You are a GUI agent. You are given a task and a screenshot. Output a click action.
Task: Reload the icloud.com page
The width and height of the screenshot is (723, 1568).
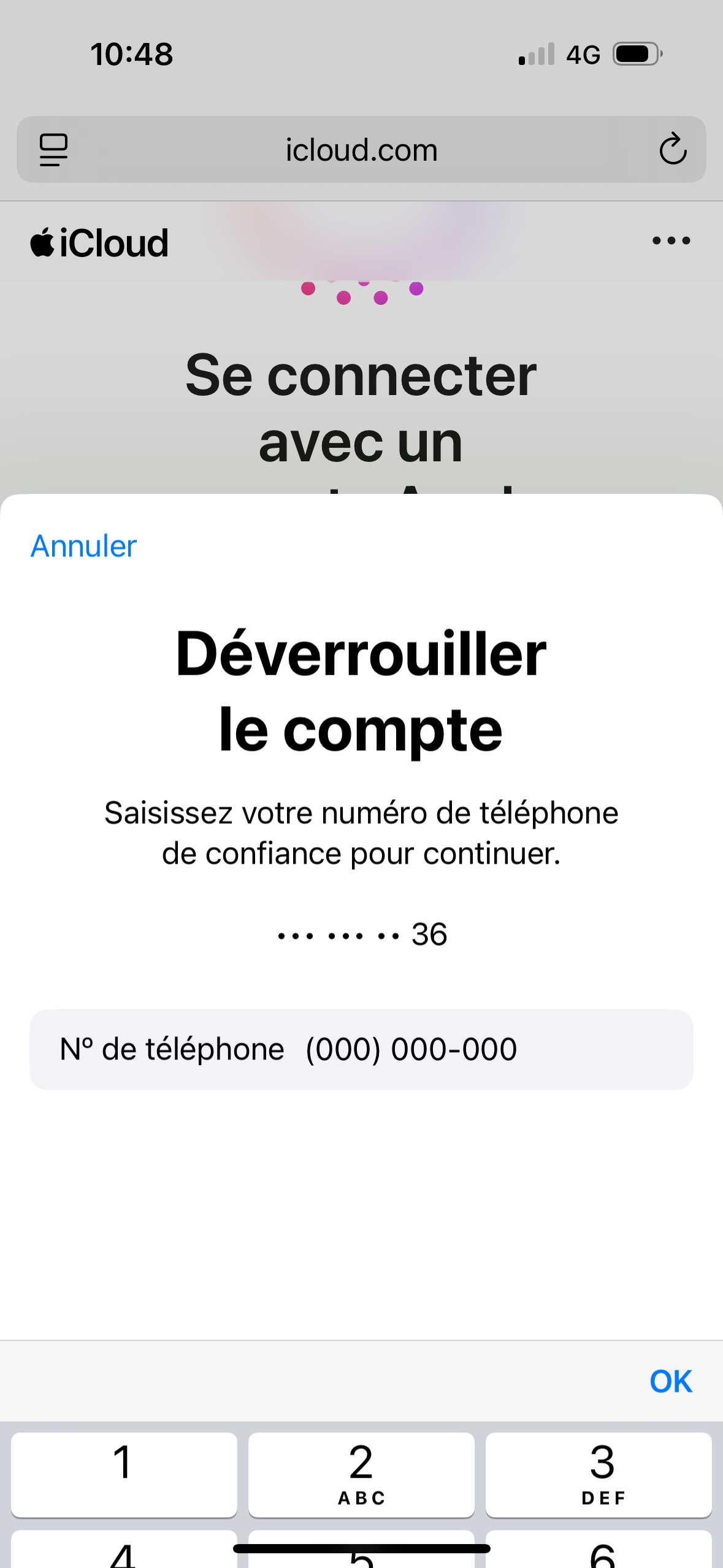click(x=673, y=149)
